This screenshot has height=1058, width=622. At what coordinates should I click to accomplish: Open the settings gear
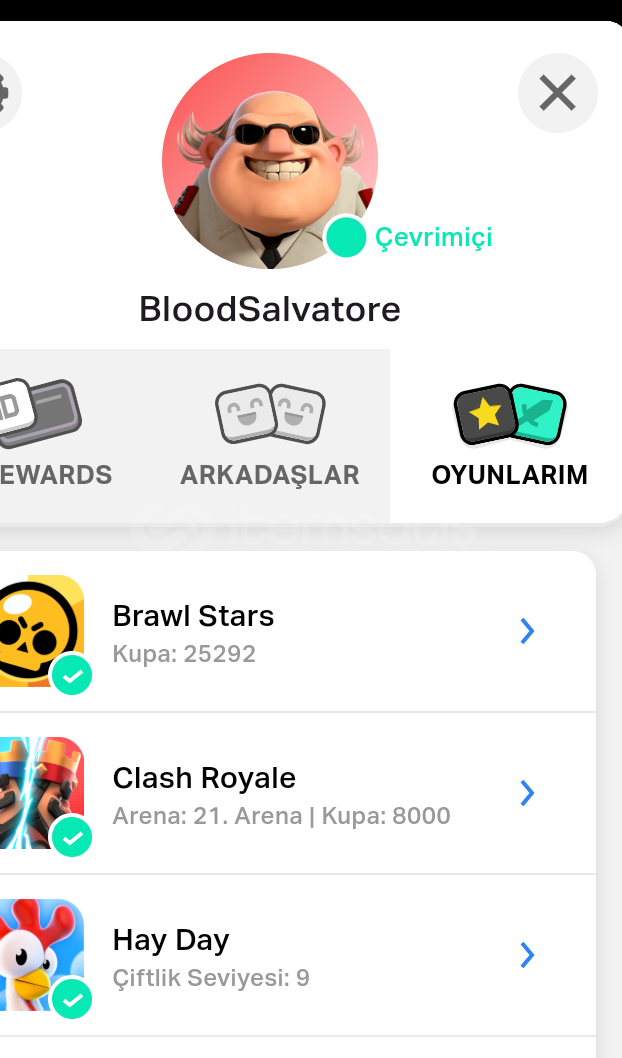pos(5,92)
